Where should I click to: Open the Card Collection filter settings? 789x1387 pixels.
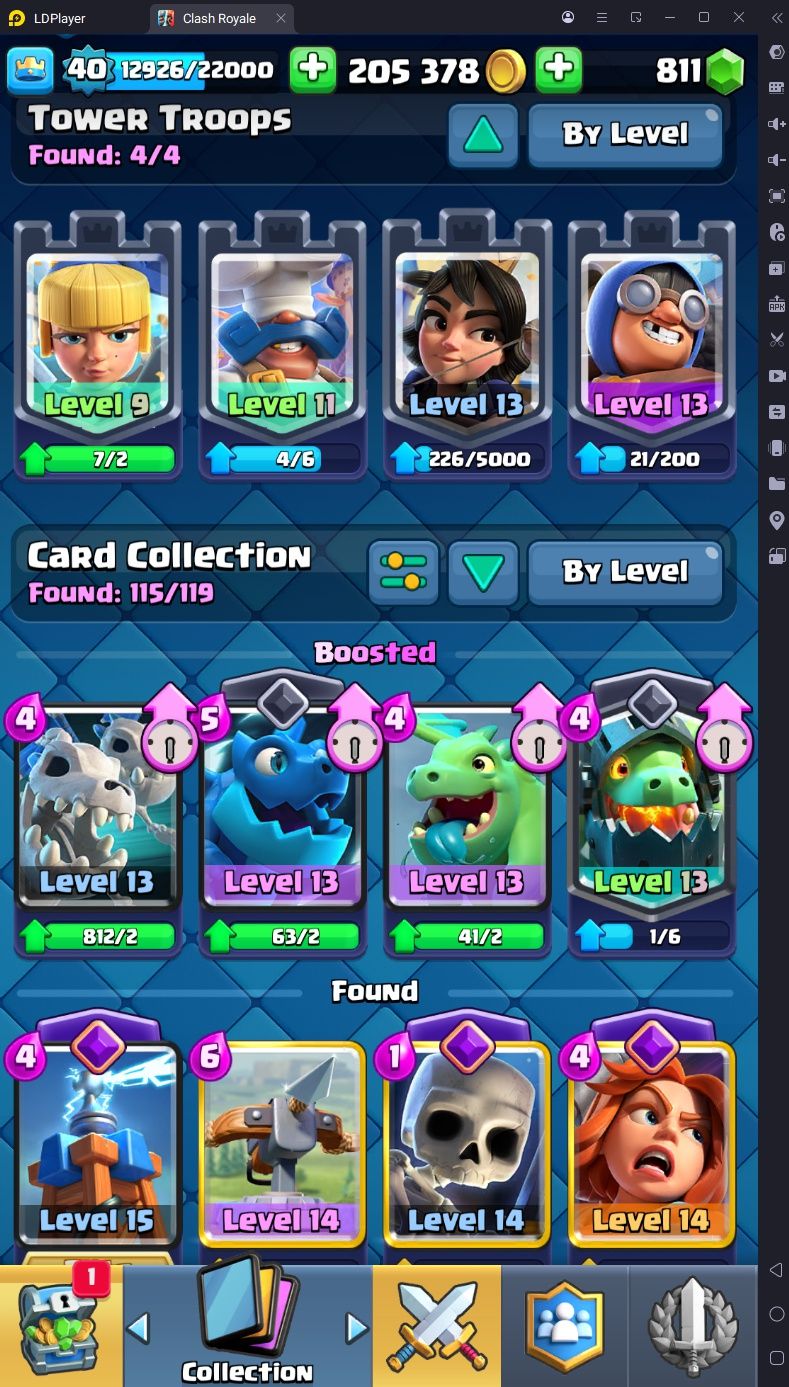coord(403,572)
